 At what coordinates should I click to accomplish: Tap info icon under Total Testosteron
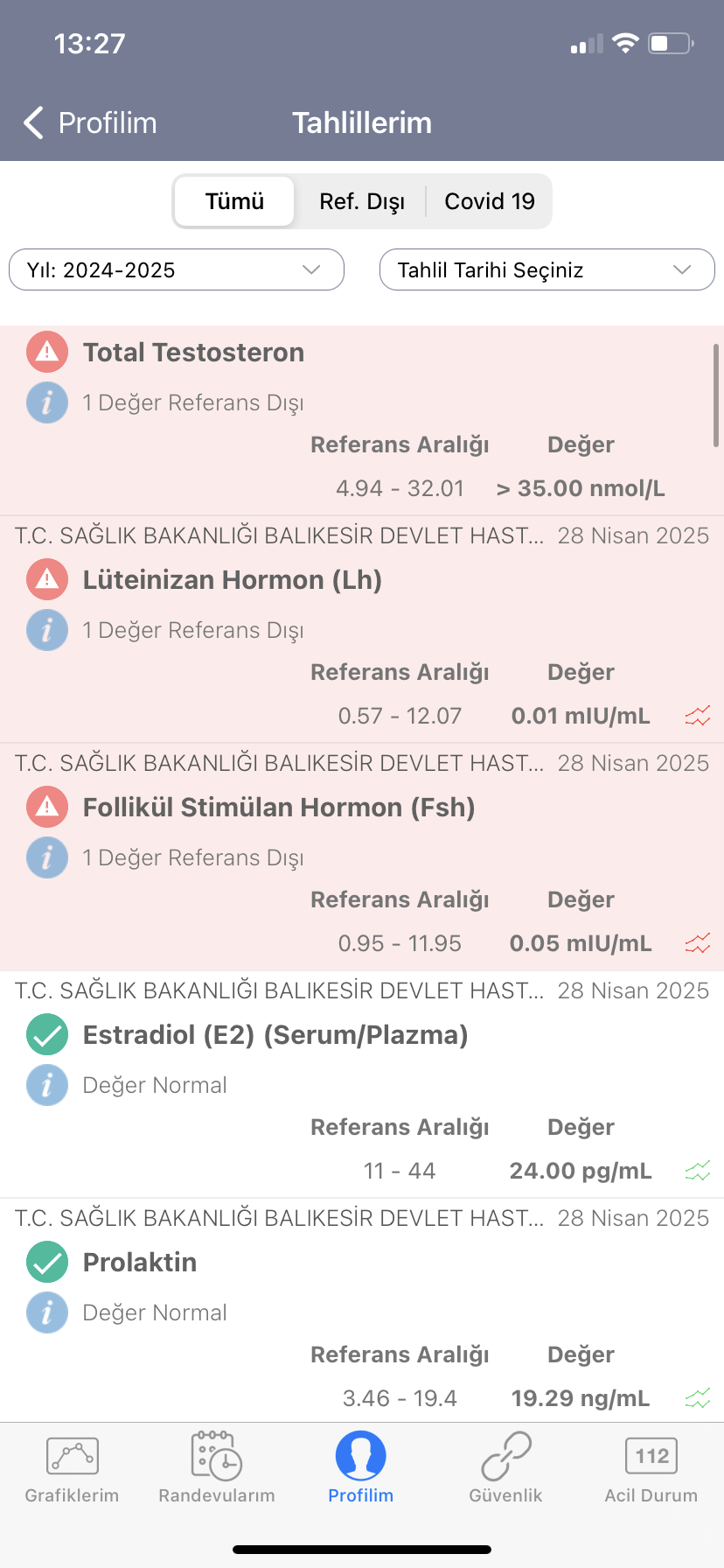47,402
